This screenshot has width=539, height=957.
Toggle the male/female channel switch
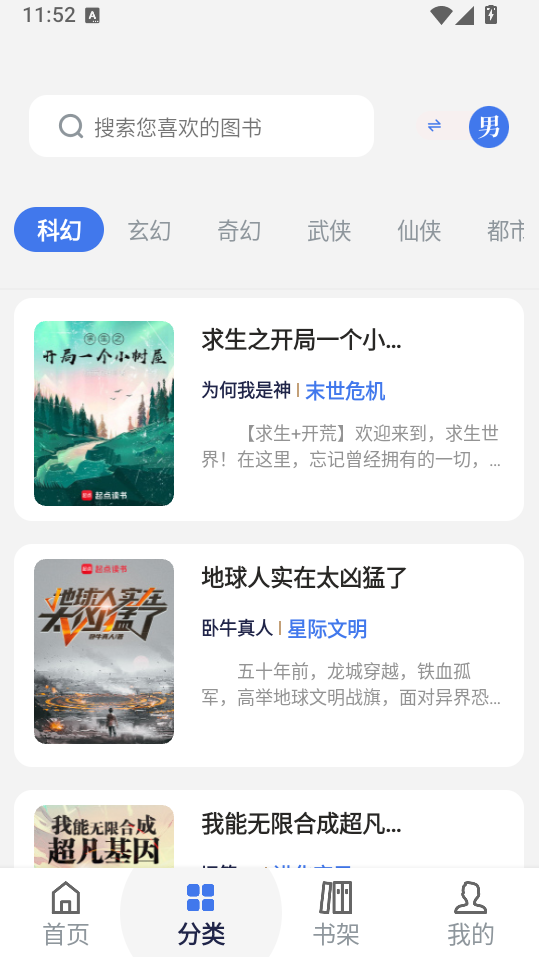point(462,126)
